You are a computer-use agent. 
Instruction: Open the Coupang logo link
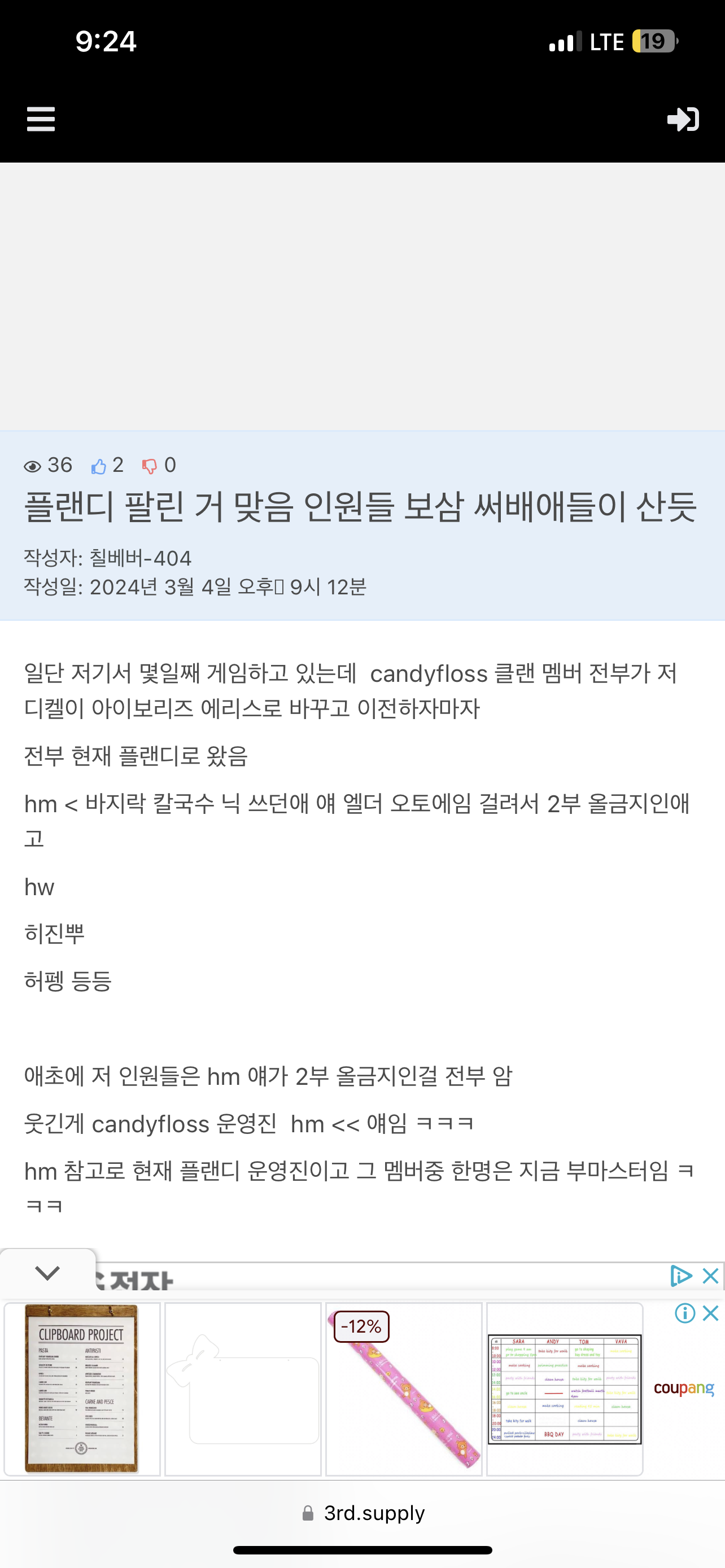point(684,1389)
